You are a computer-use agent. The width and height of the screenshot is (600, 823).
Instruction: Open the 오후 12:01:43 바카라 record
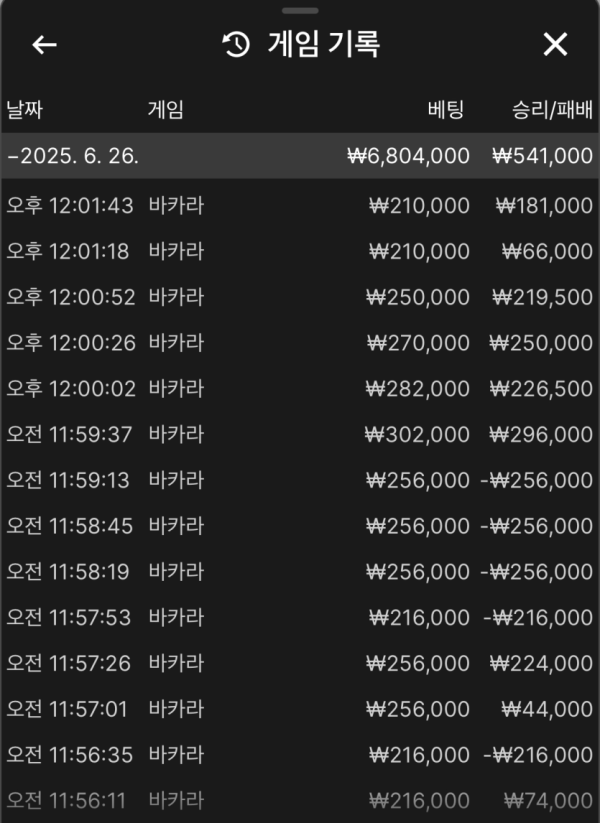point(300,206)
